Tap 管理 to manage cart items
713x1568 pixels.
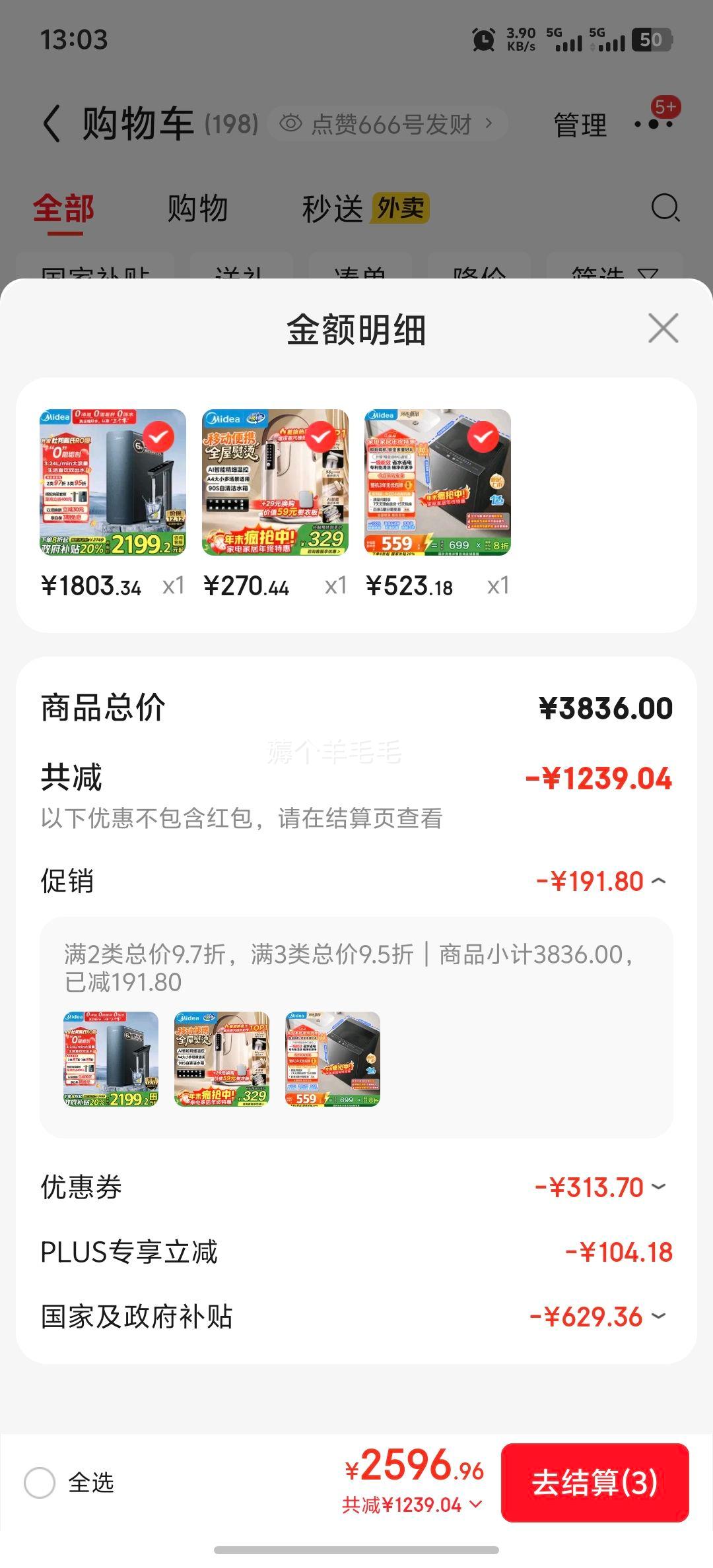pyautogui.click(x=579, y=125)
